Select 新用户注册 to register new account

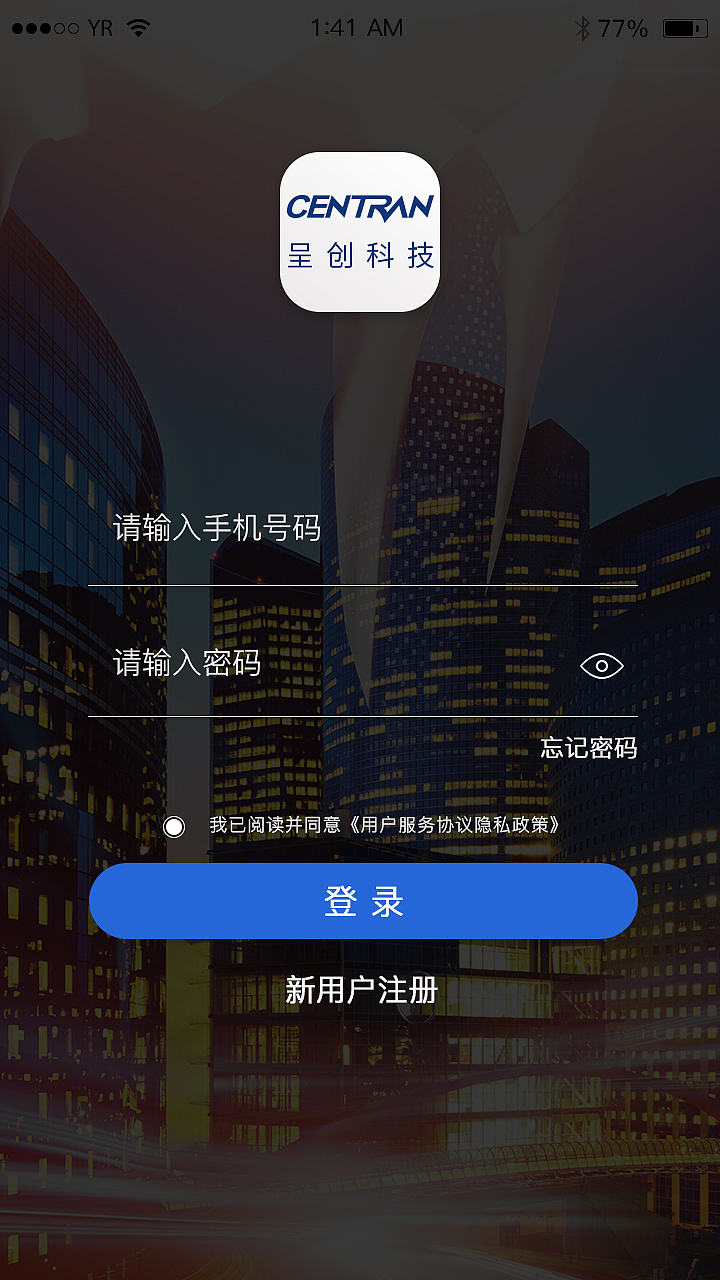pos(363,990)
